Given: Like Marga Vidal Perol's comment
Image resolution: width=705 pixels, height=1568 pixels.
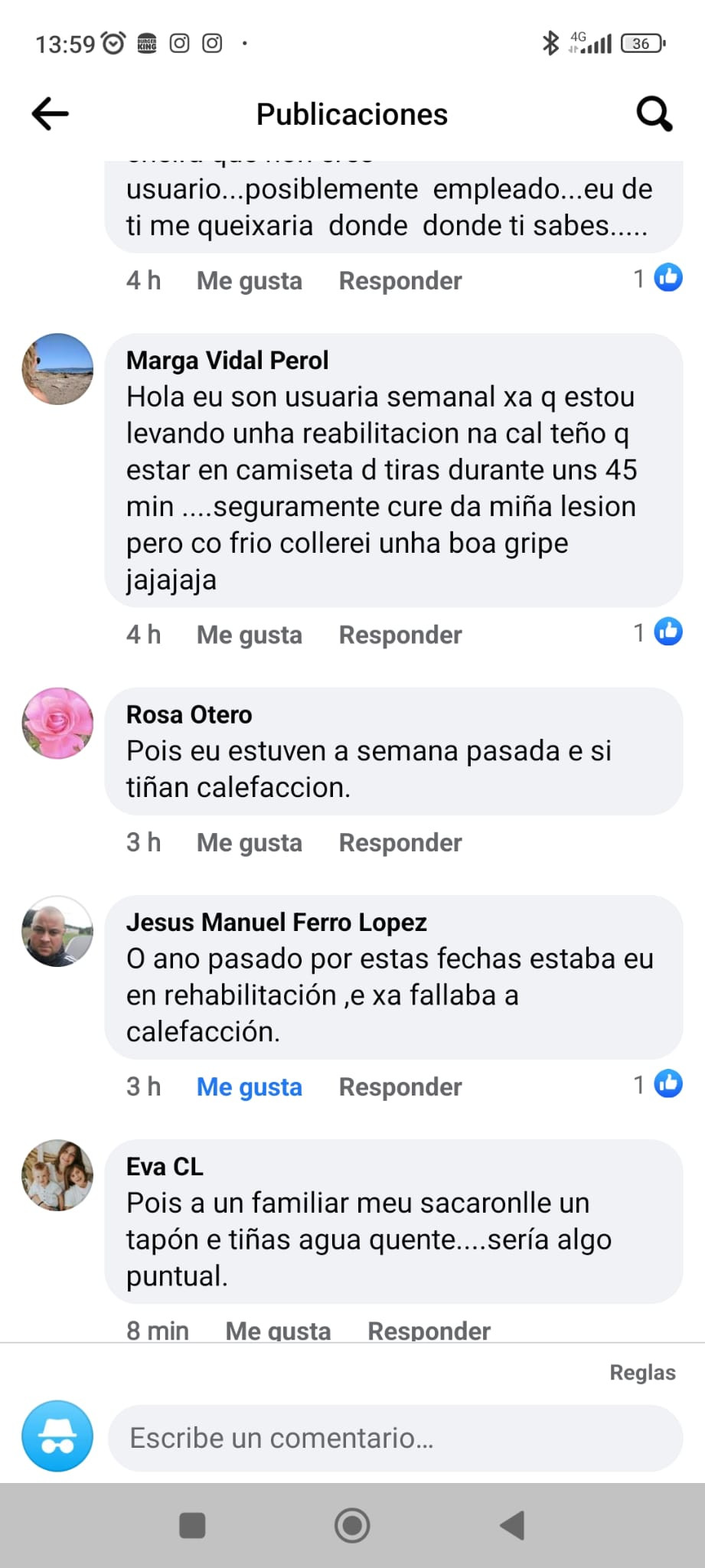Looking at the screenshot, I should (249, 635).
